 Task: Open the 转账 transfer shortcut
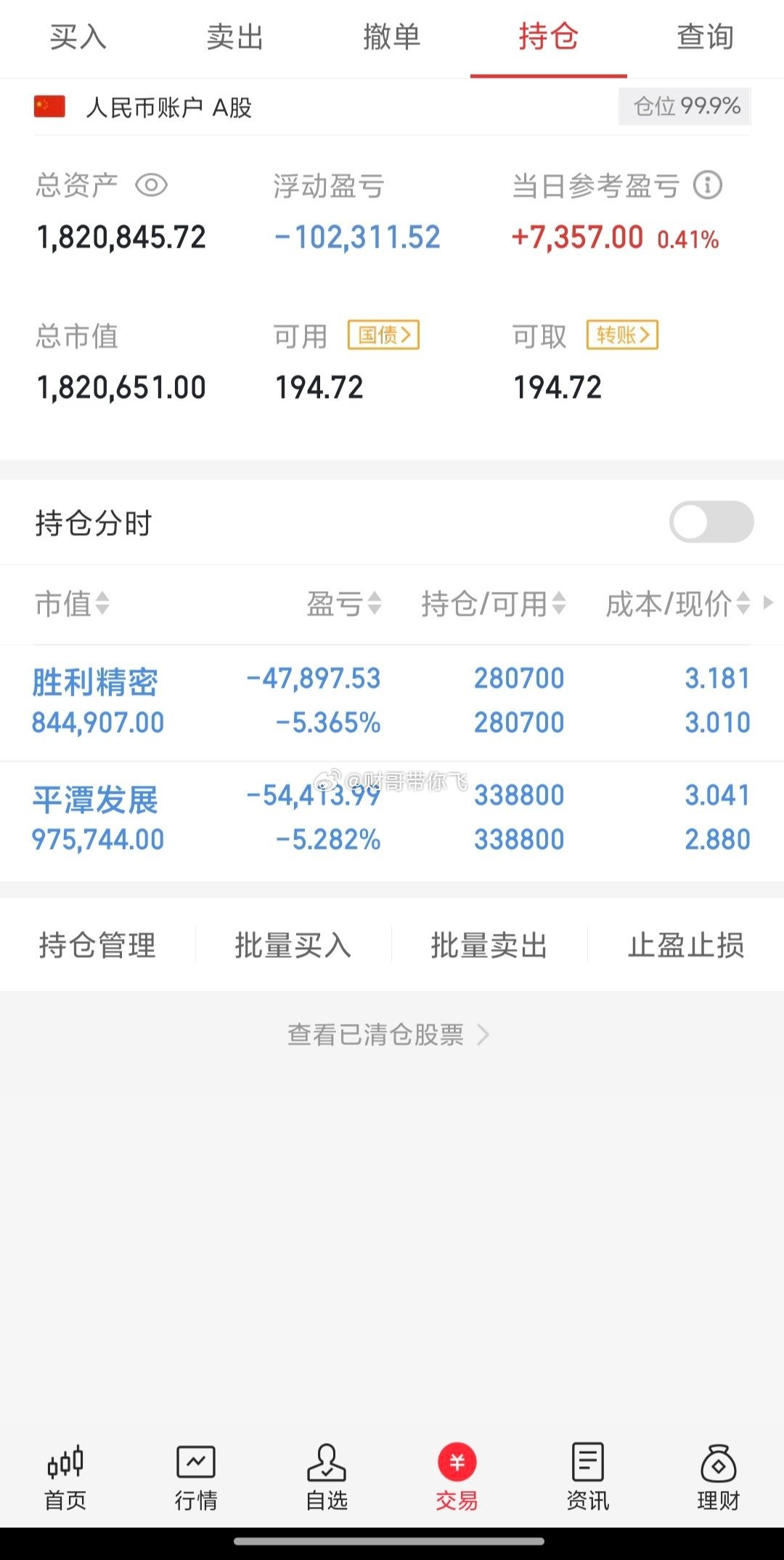[621, 336]
